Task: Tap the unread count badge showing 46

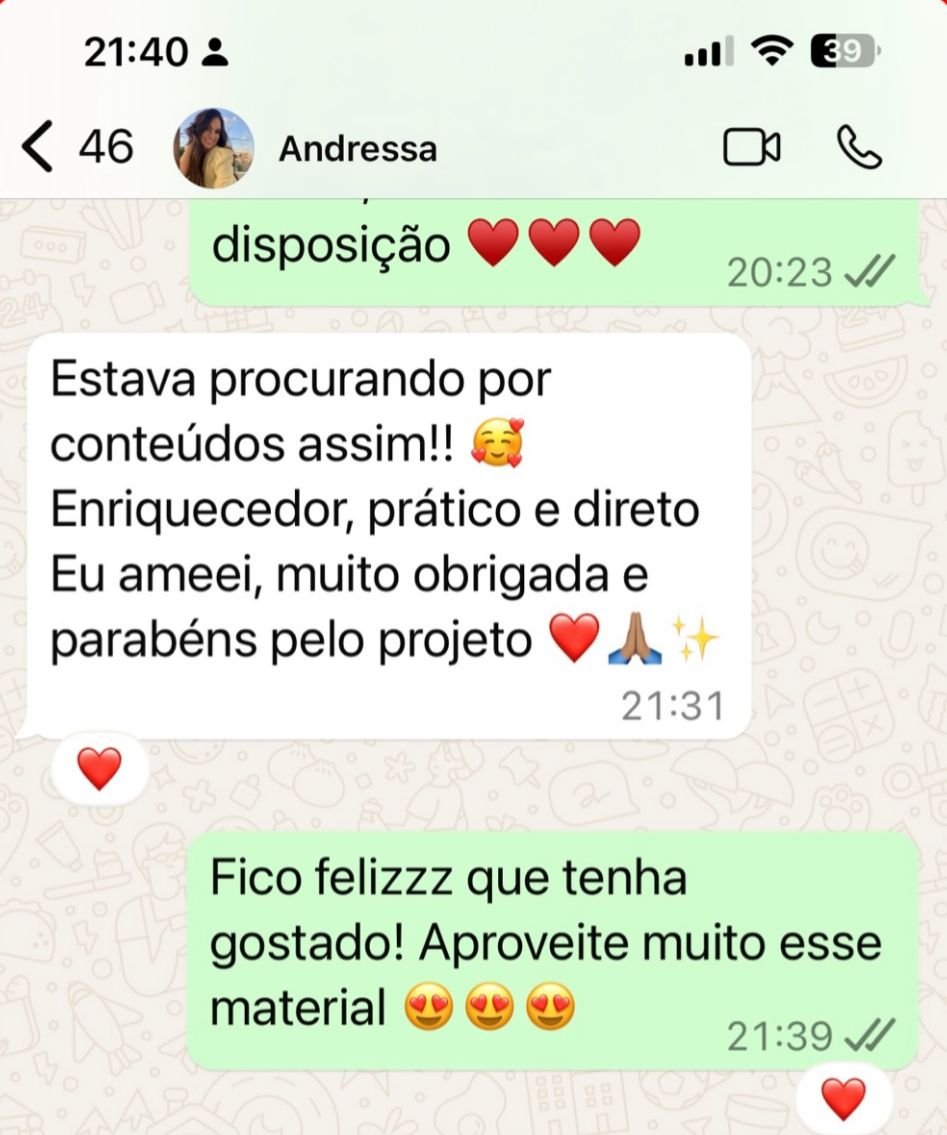Action: pyautogui.click(x=105, y=147)
